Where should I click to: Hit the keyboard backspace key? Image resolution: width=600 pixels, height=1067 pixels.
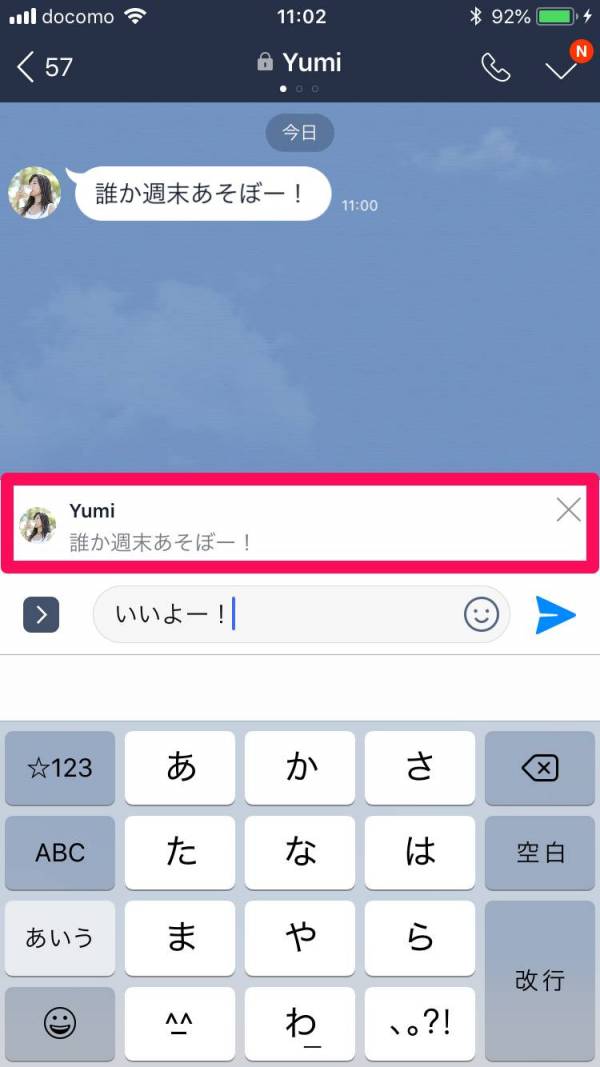pos(540,768)
